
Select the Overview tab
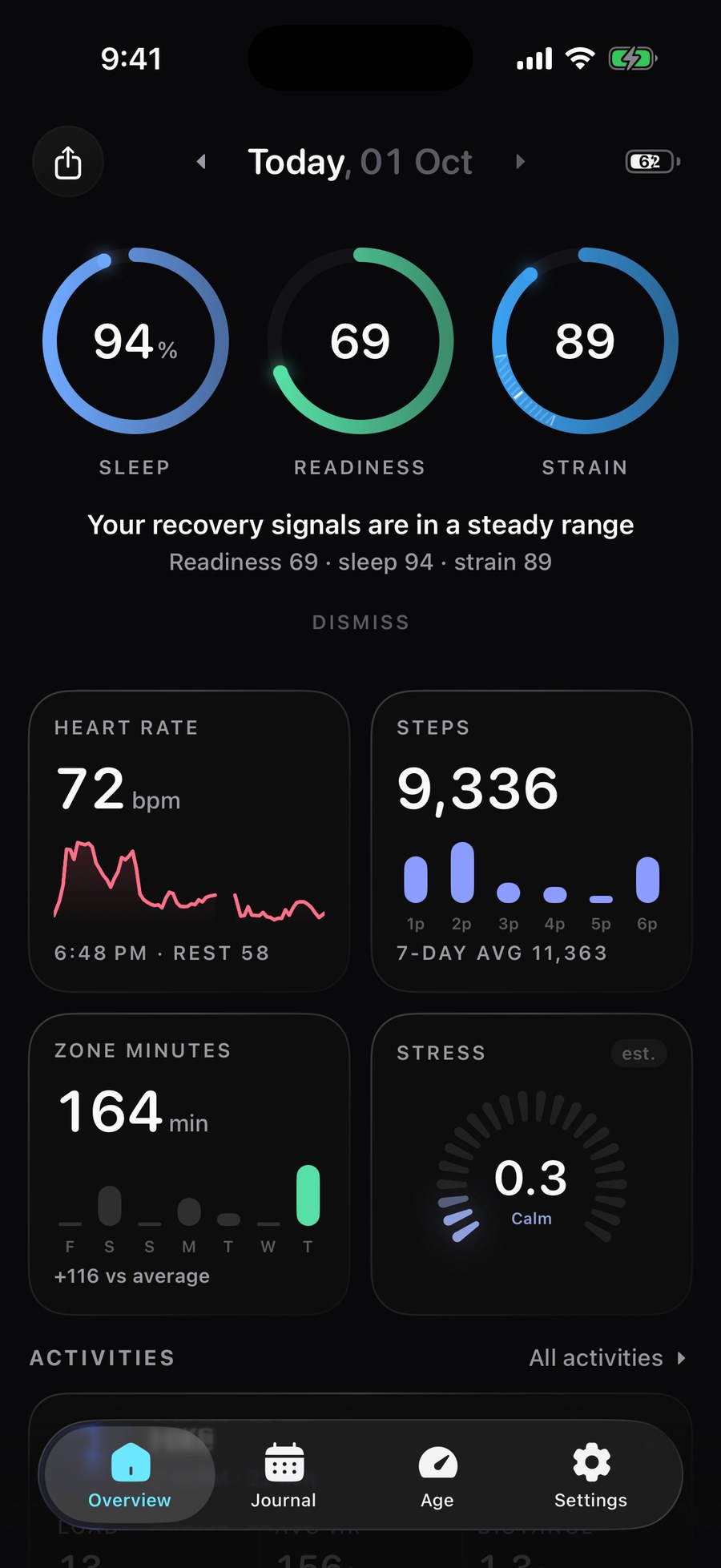click(x=130, y=1474)
